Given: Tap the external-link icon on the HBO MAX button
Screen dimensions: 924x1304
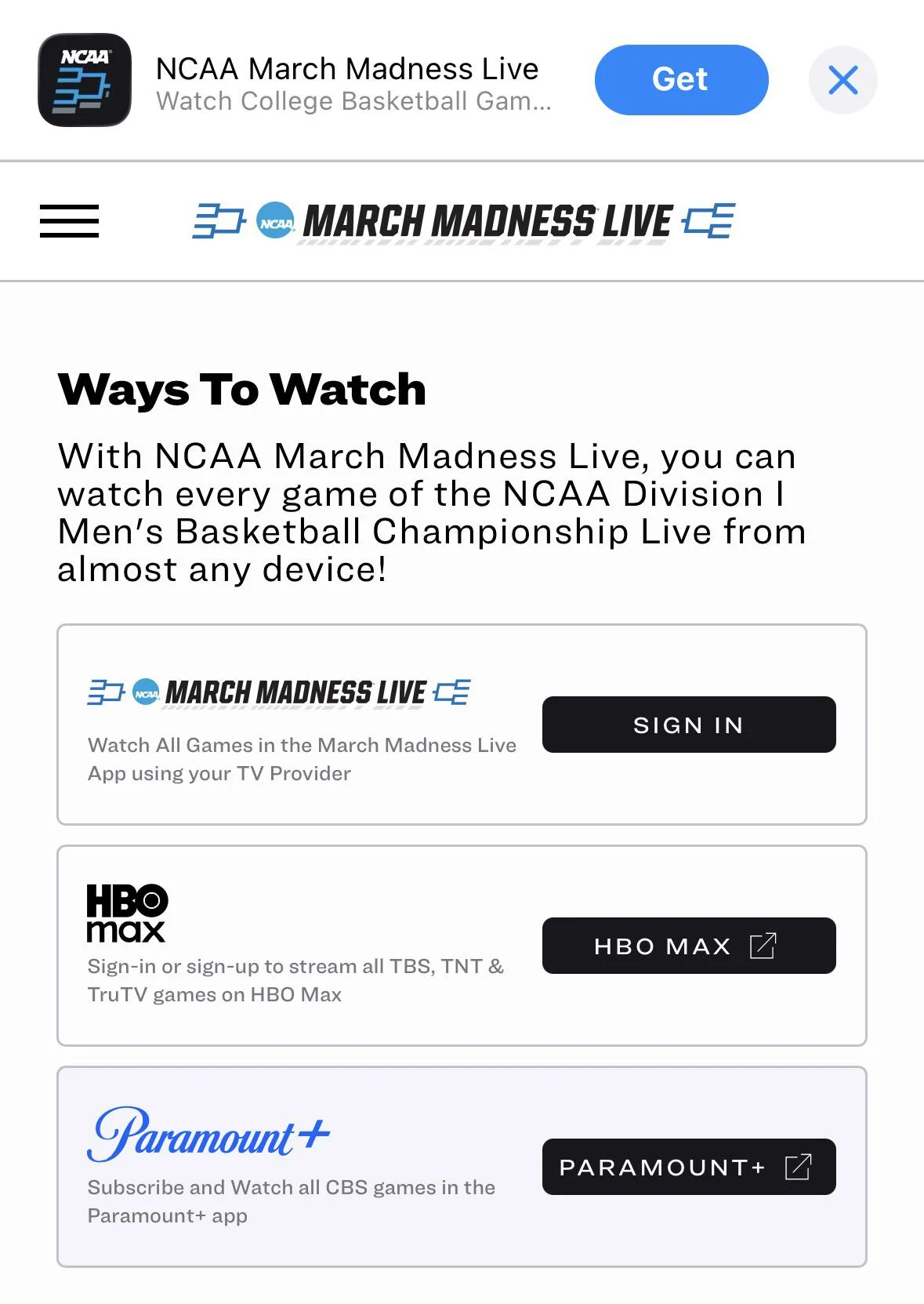Looking at the screenshot, I should coord(764,946).
